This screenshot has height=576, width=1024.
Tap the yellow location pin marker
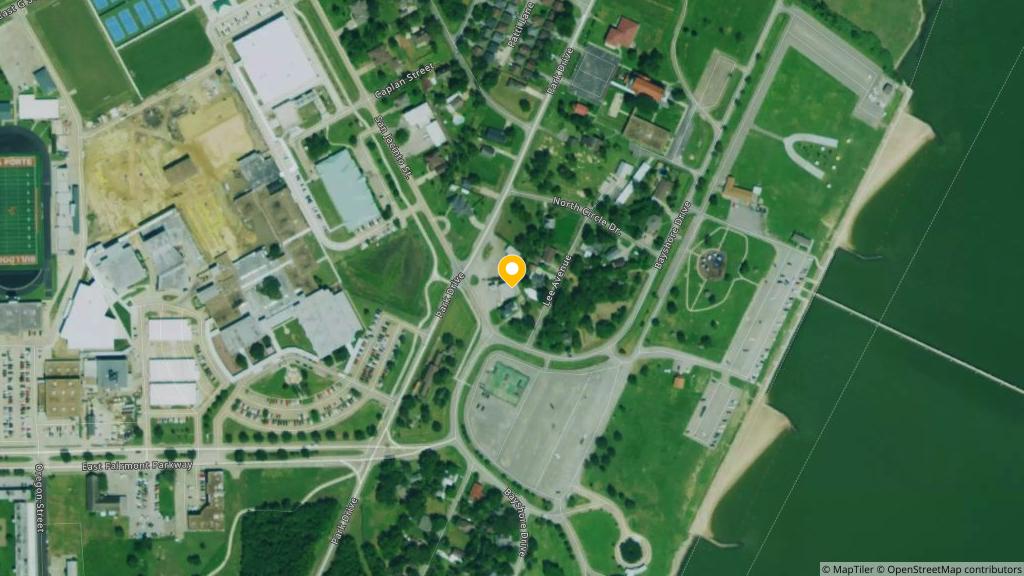click(x=512, y=270)
